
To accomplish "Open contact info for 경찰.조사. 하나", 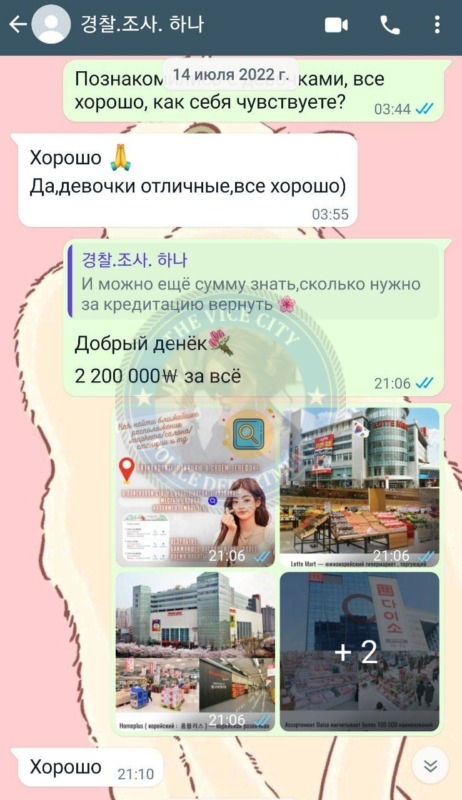I will click(142, 24).
